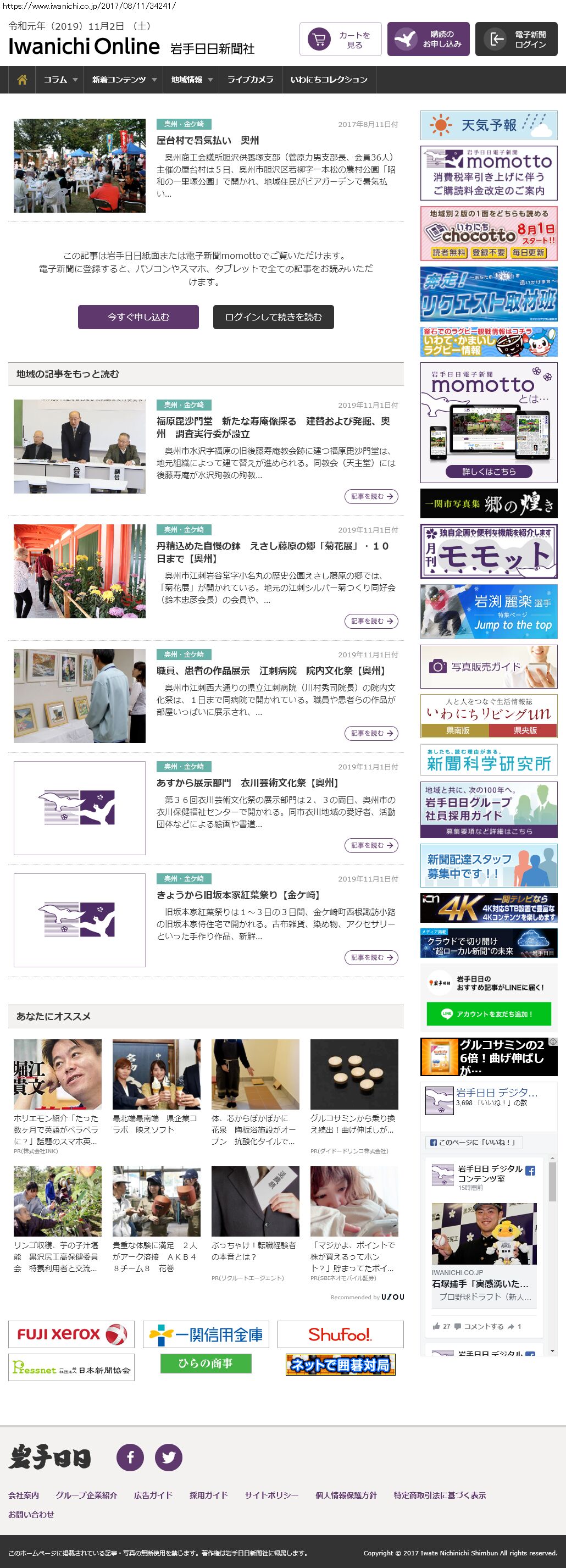Visit the Twitter page from the footer

click(x=169, y=1456)
